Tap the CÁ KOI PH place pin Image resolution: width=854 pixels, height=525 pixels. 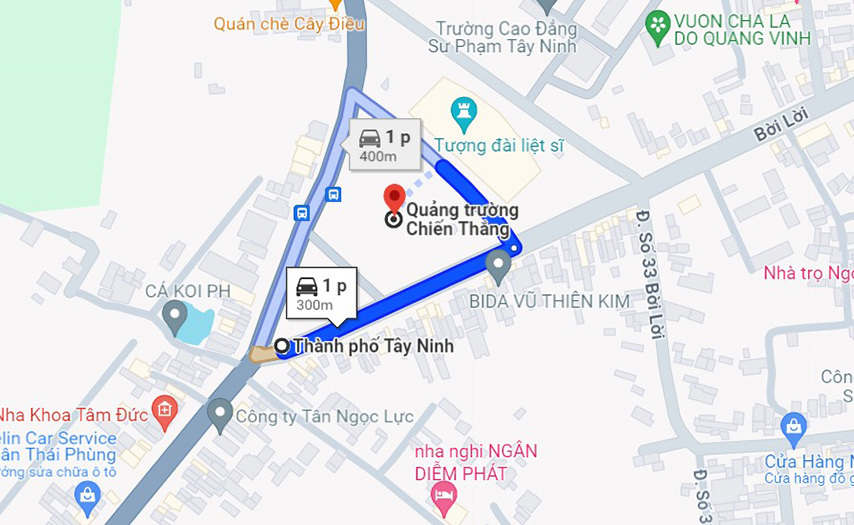[x=176, y=318]
